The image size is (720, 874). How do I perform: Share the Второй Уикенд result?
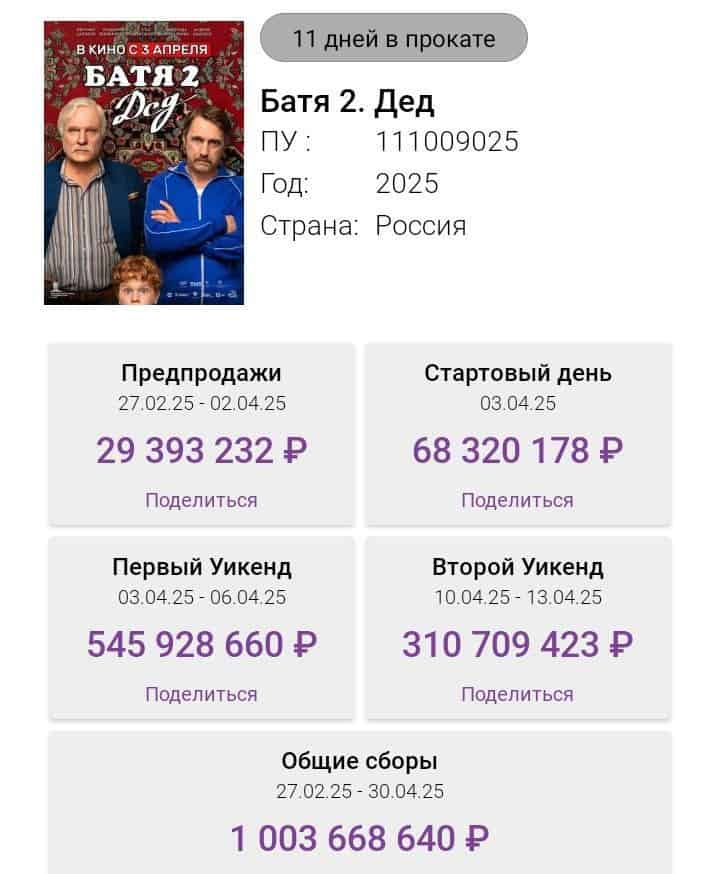coord(517,694)
